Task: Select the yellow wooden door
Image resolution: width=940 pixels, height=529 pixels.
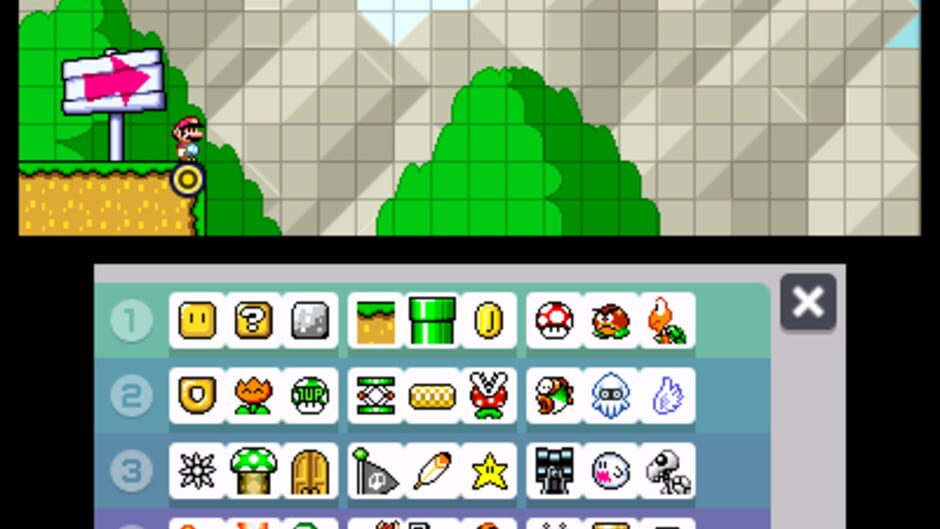Action: pyautogui.click(x=310, y=471)
